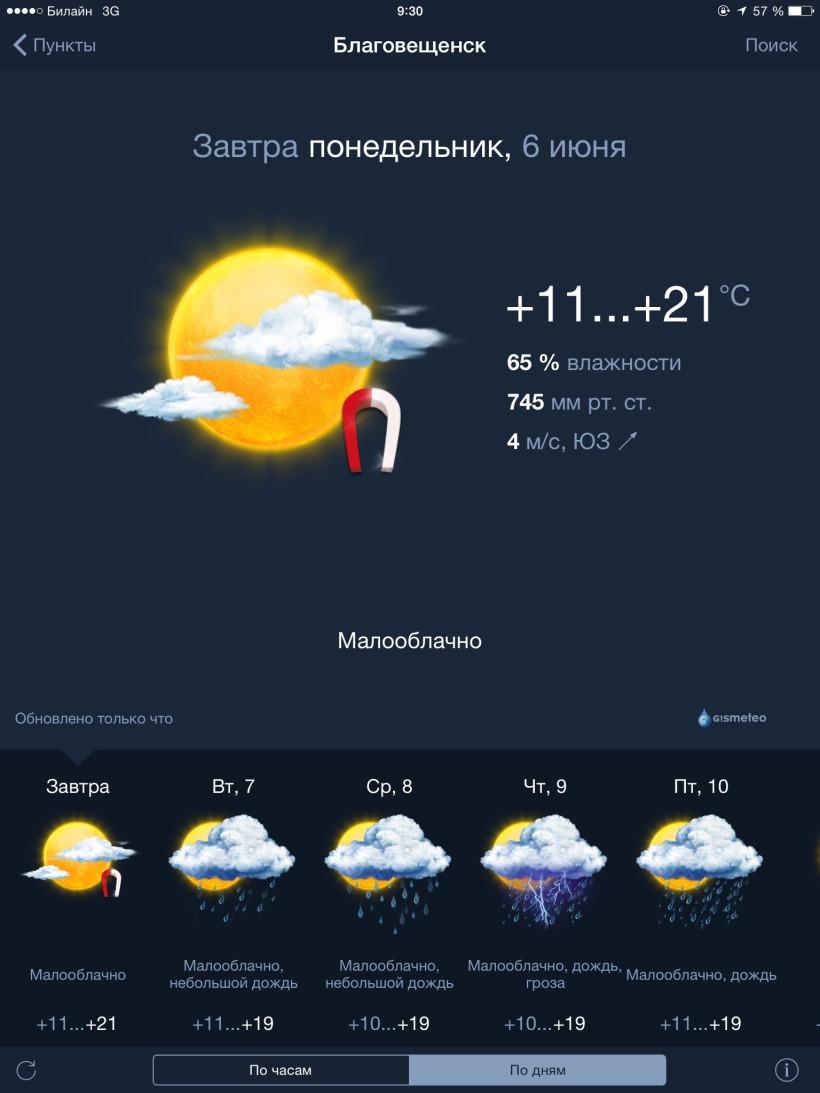Go back to Пункты list

pos(55,45)
